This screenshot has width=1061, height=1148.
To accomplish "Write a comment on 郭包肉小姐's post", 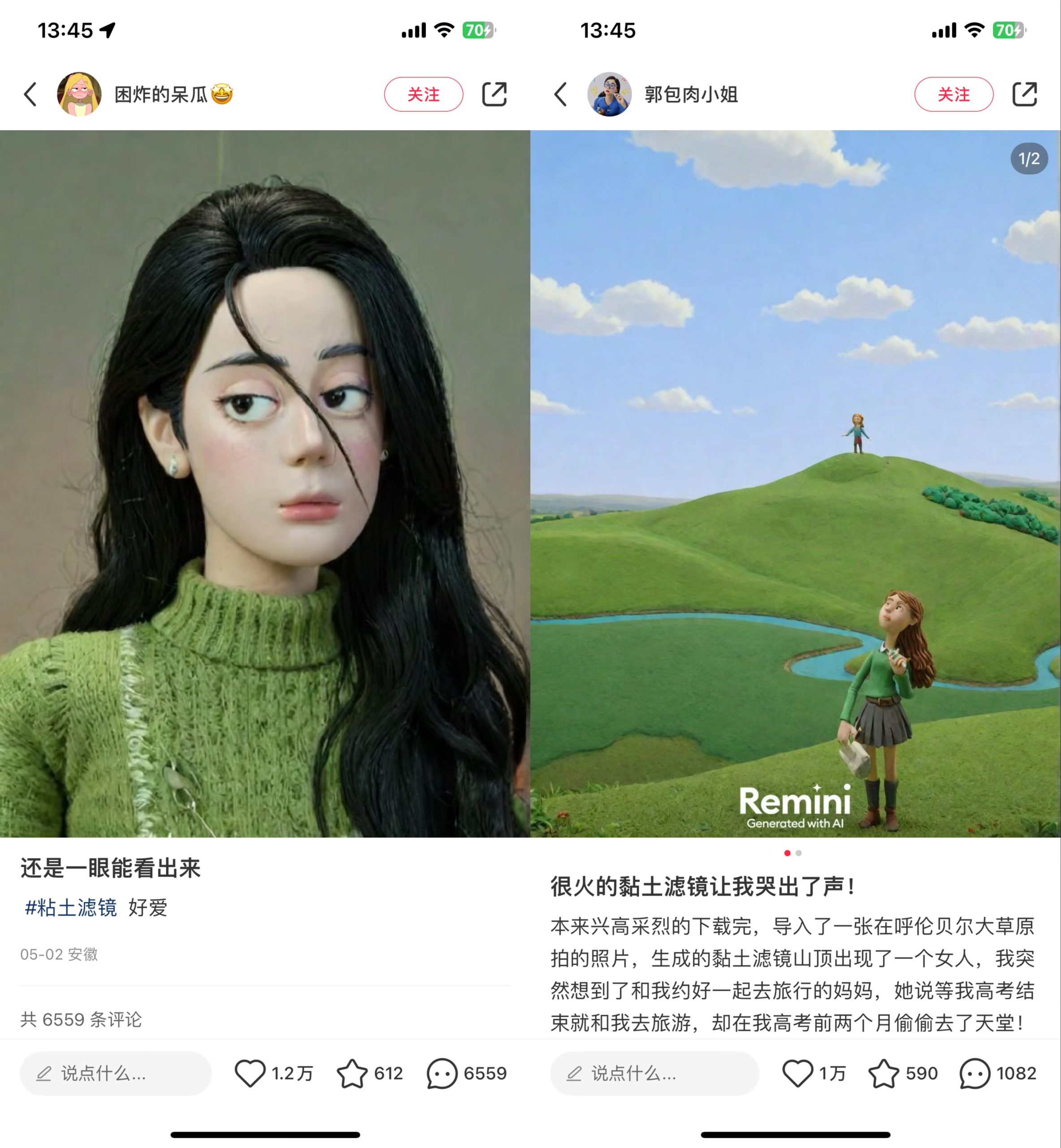I will pos(654,1073).
